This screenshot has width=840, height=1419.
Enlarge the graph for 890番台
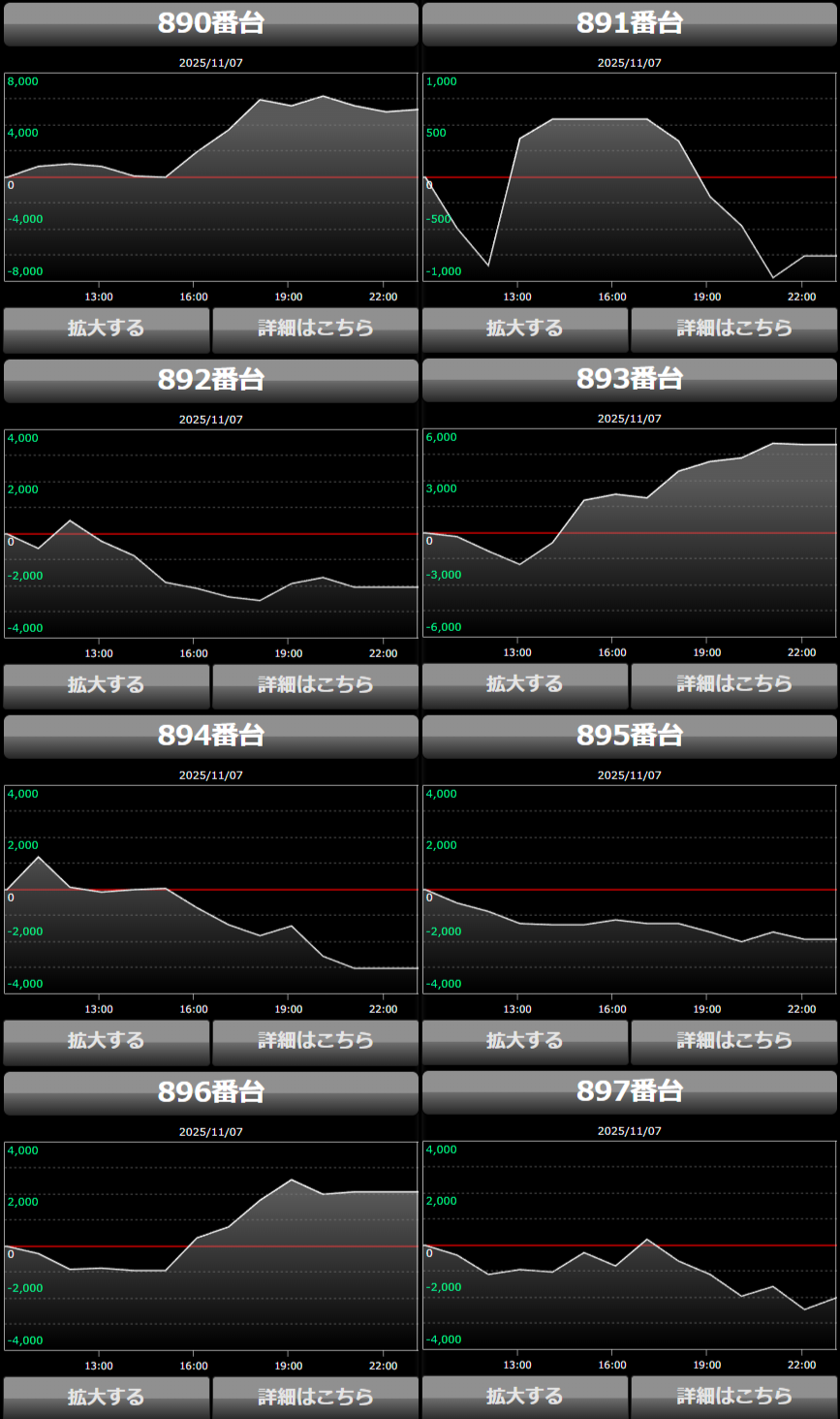click(107, 330)
